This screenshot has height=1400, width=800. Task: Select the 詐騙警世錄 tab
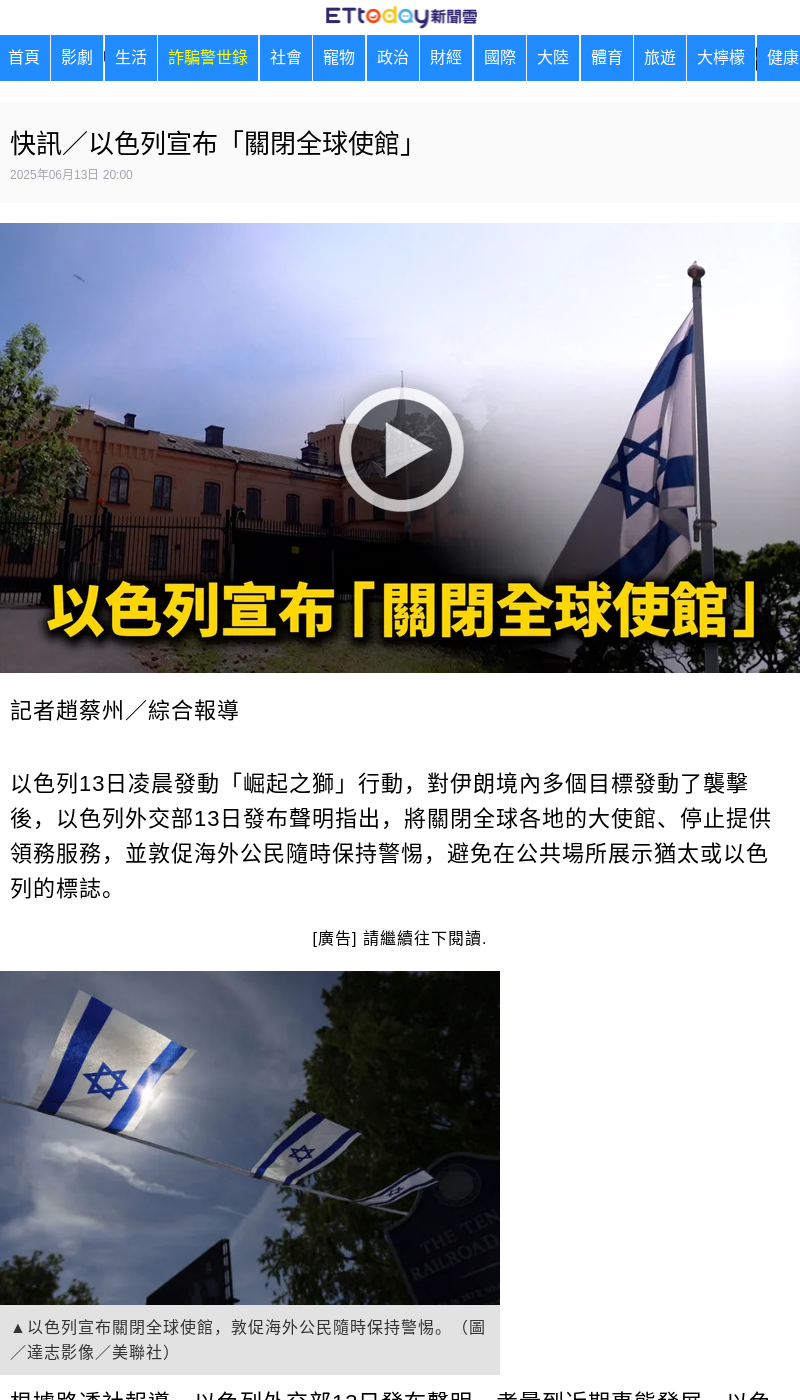208,58
